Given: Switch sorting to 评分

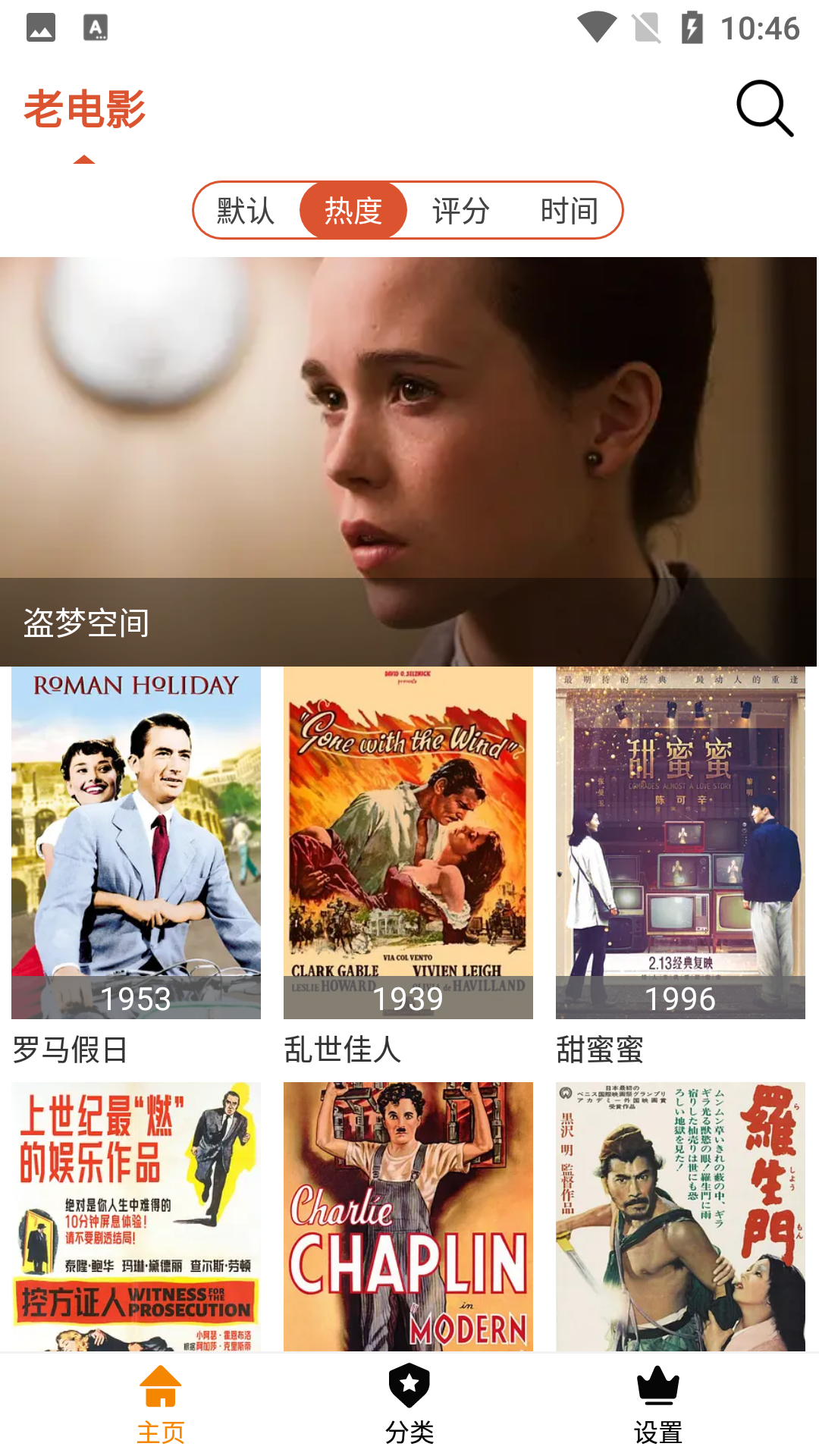Looking at the screenshot, I should [x=461, y=210].
